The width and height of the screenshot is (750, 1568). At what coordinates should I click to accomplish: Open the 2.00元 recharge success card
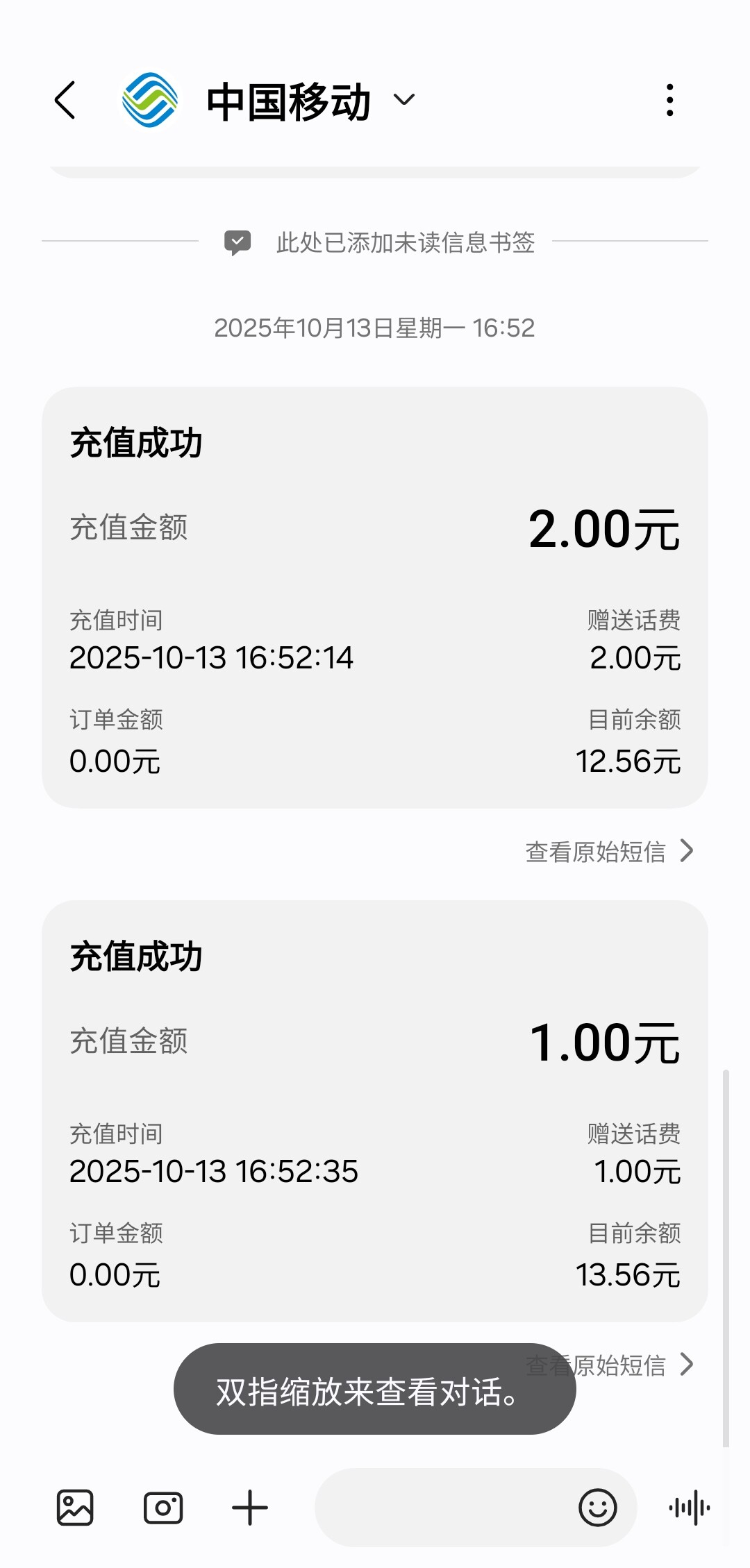coord(375,597)
